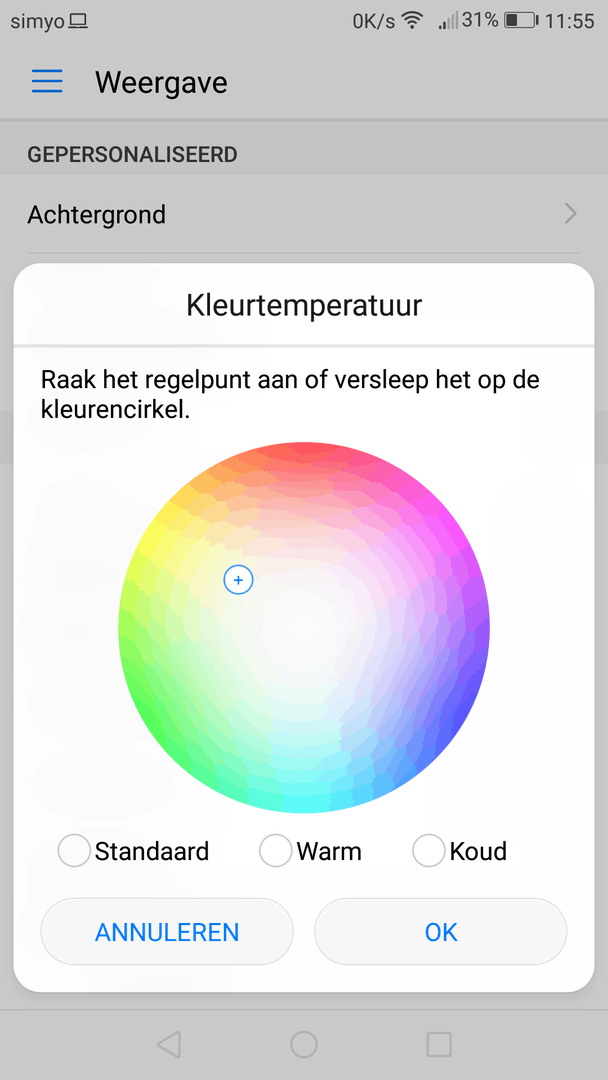Pick the Koud color temperature preset
Screen dimensions: 608x1080
coord(428,852)
